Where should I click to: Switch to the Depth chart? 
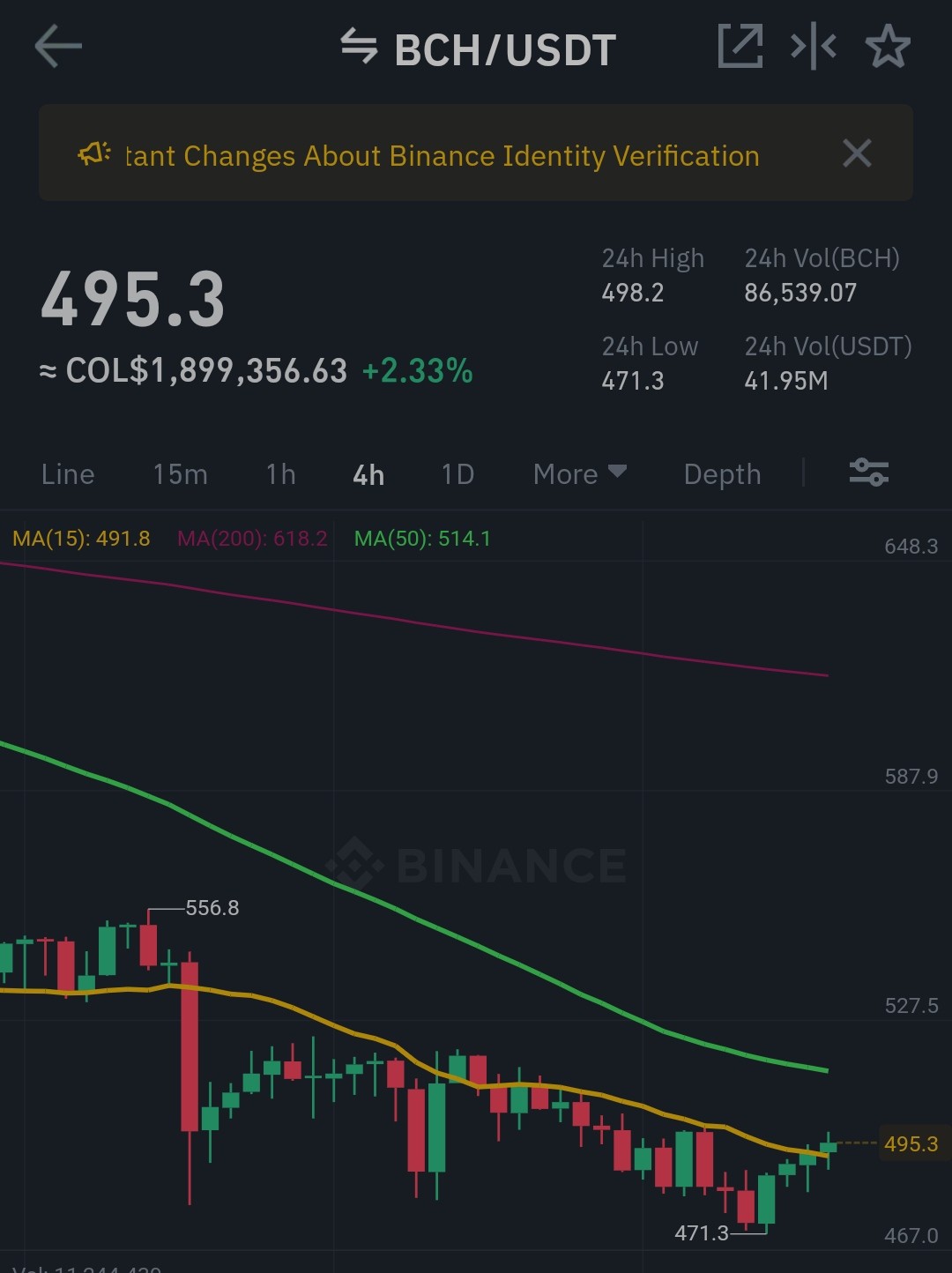(x=722, y=474)
